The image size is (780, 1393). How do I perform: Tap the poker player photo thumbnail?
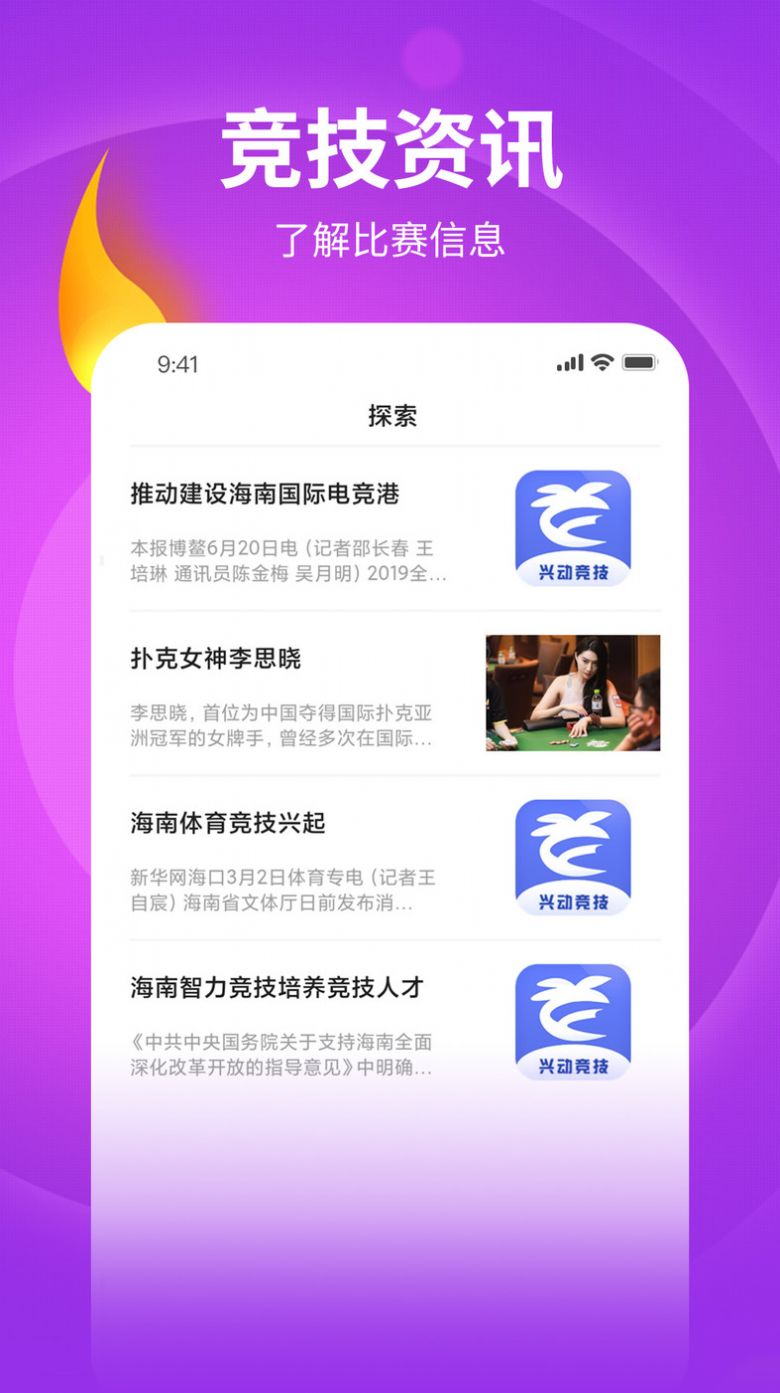(x=573, y=693)
